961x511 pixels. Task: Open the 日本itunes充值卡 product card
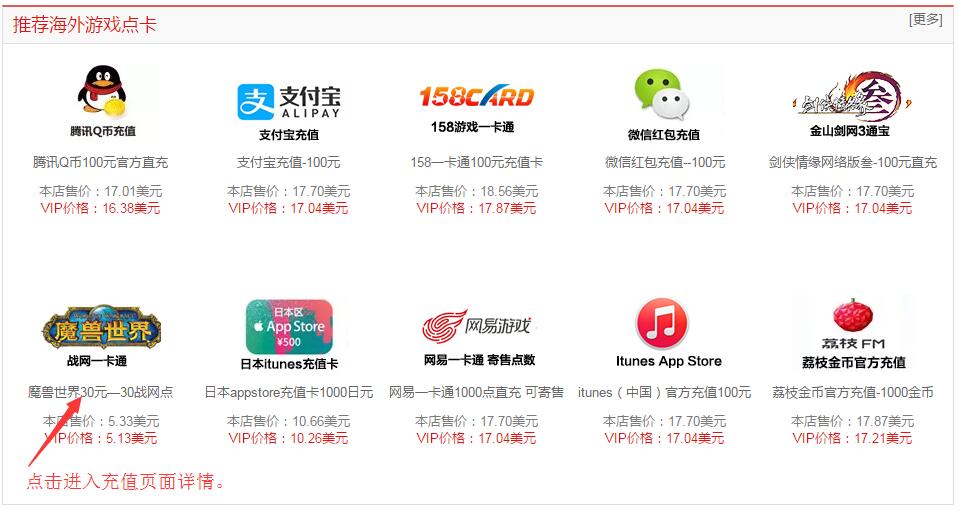pos(289,333)
